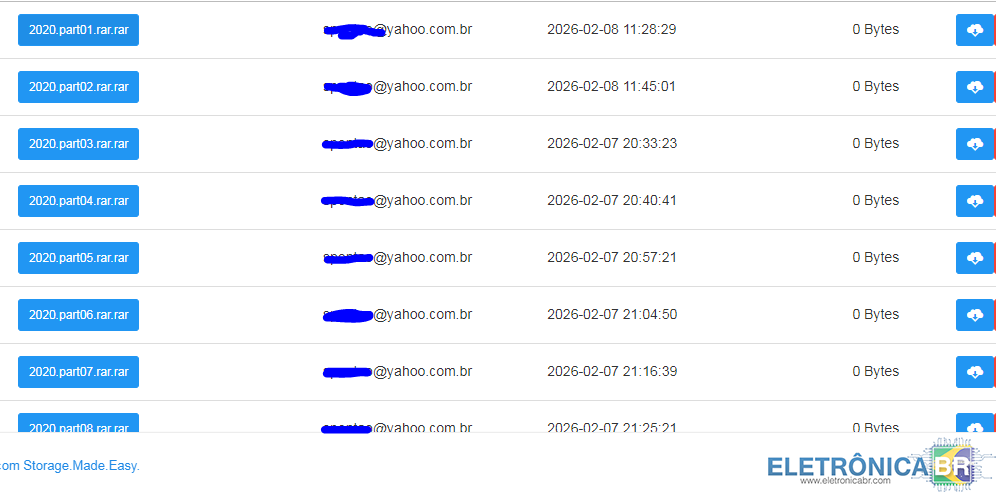996x492 pixels.
Task: Open the 2020.part04.rar.rar file
Action: [78, 201]
